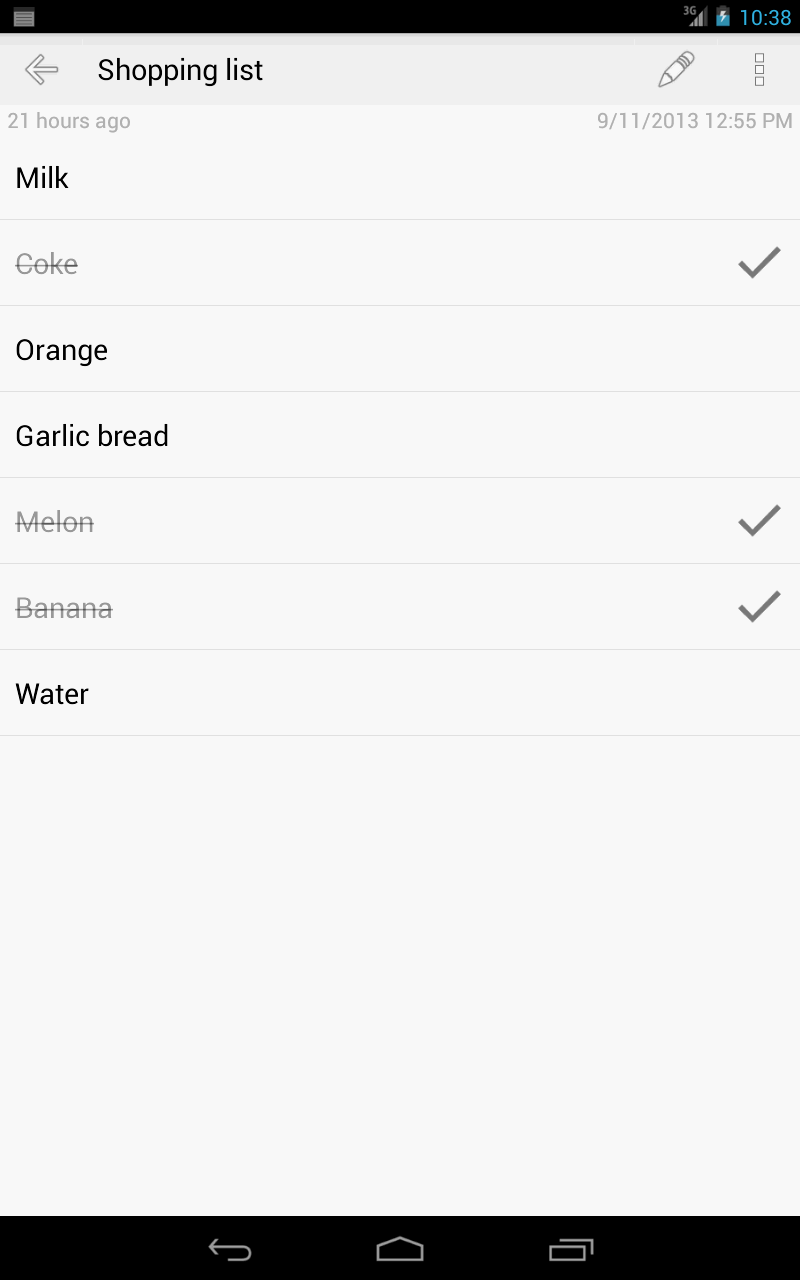Tap the battery icon in the status bar
Screen dimensions: 800x1280
722,15
